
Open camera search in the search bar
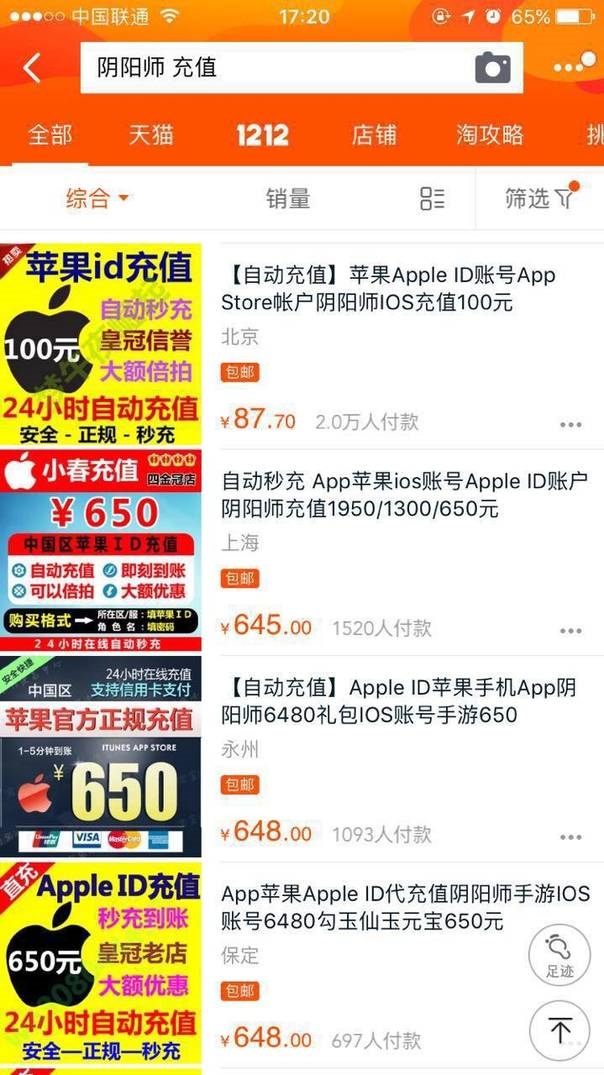point(492,68)
